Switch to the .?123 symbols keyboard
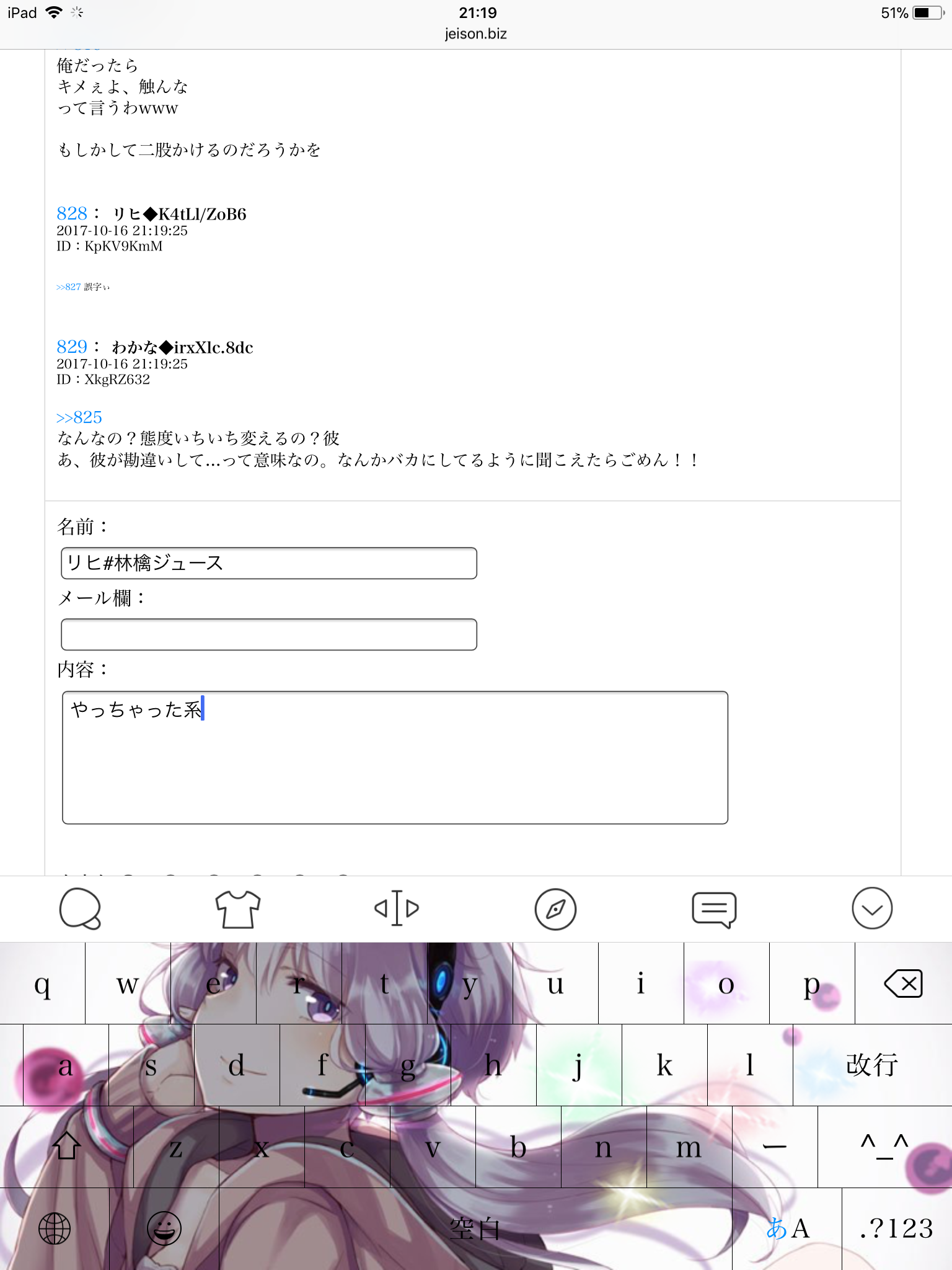Image resolution: width=952 pixels, height=1270 pixels. 896,1228
